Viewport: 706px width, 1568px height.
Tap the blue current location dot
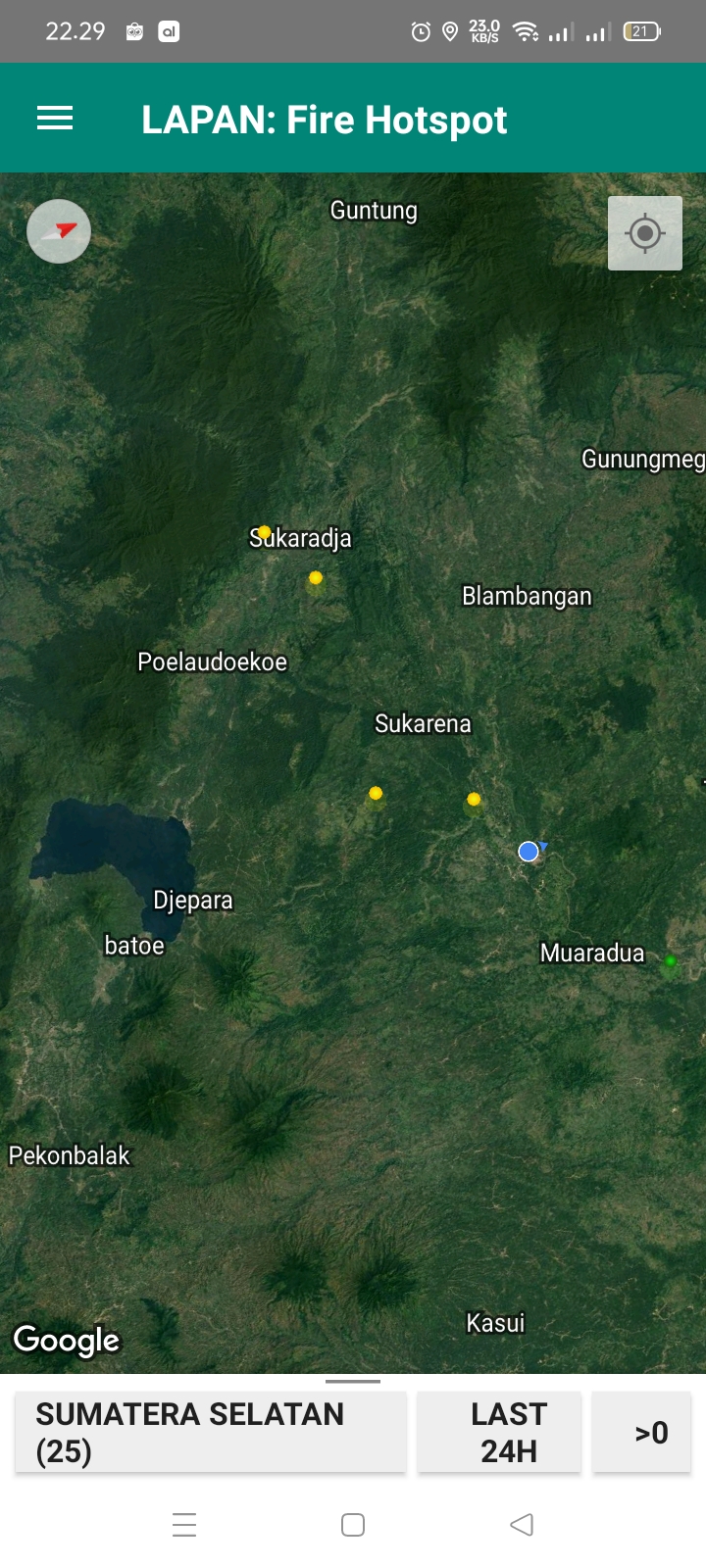pos(529,852)
